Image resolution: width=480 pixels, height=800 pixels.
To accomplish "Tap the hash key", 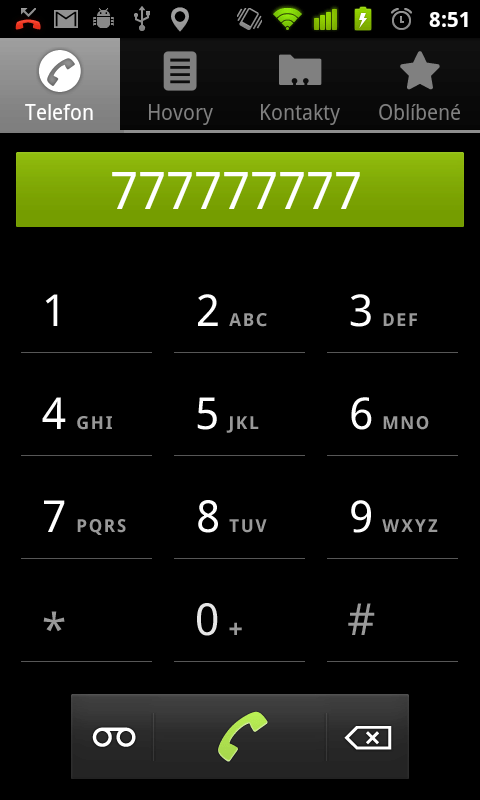I will coord(392,620).
